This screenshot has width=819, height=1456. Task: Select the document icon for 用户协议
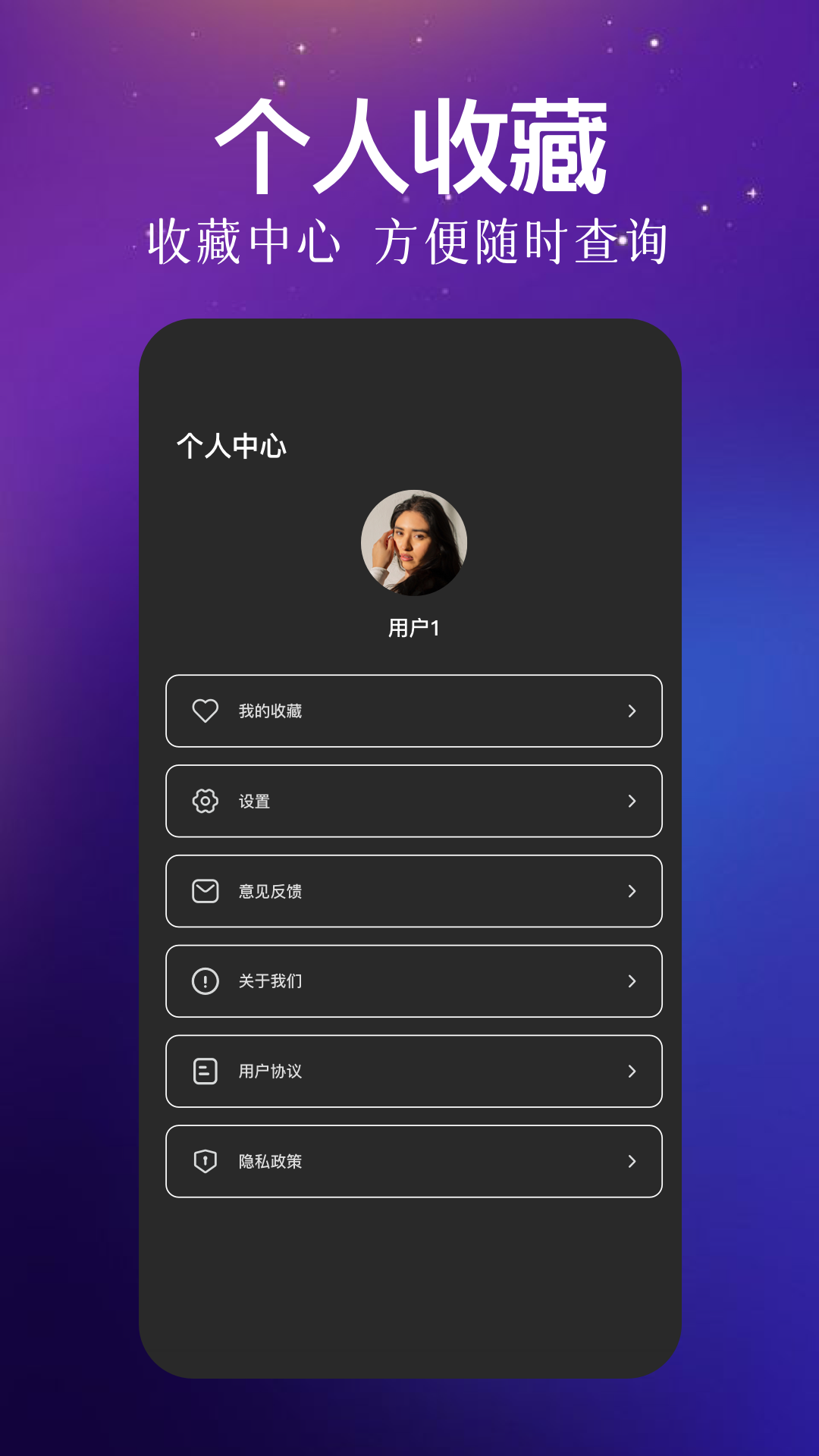[x=205, y=1071]
